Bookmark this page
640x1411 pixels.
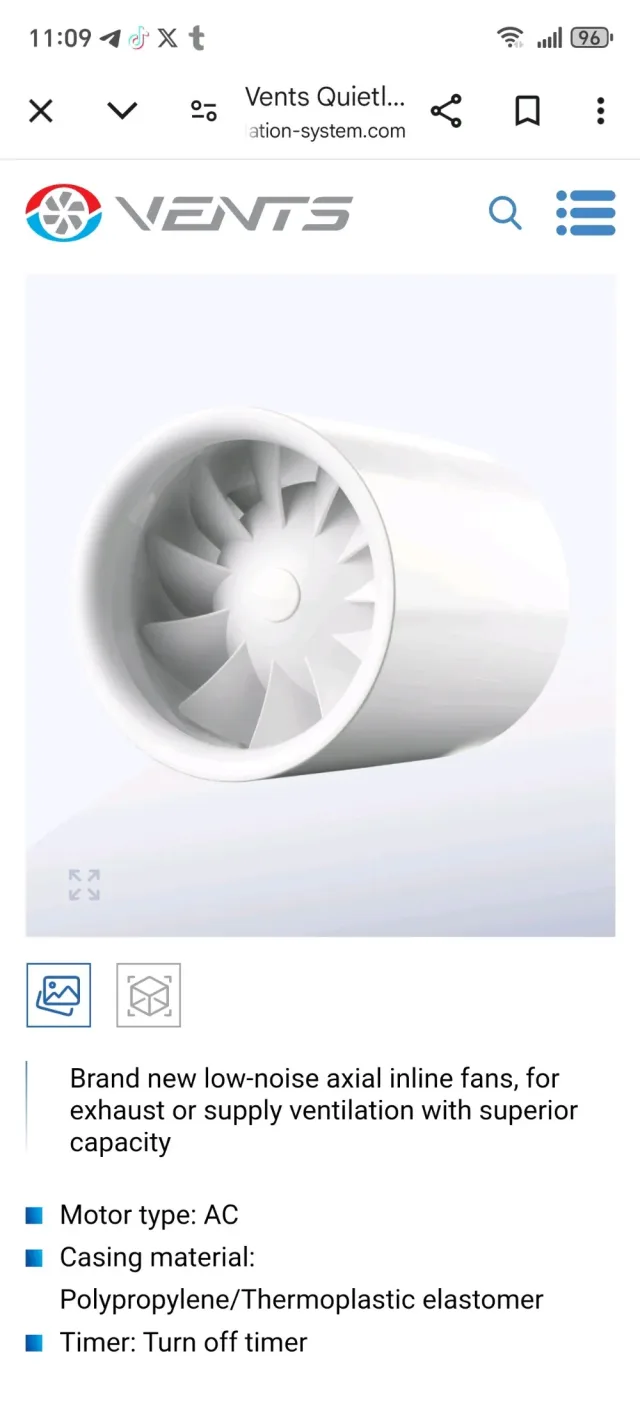[x=527, y=111]
